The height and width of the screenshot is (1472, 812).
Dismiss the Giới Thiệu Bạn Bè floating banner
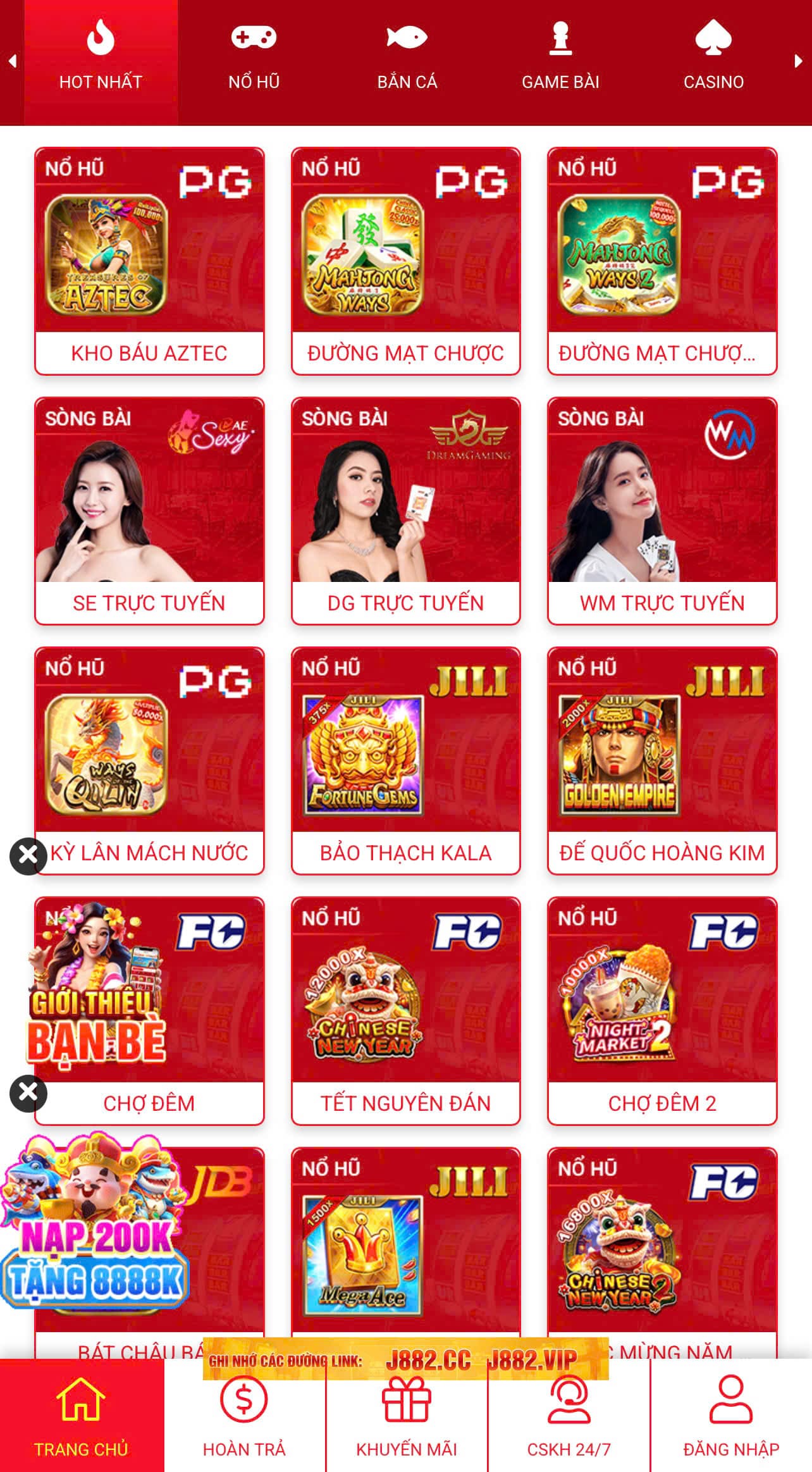(28, 856)
